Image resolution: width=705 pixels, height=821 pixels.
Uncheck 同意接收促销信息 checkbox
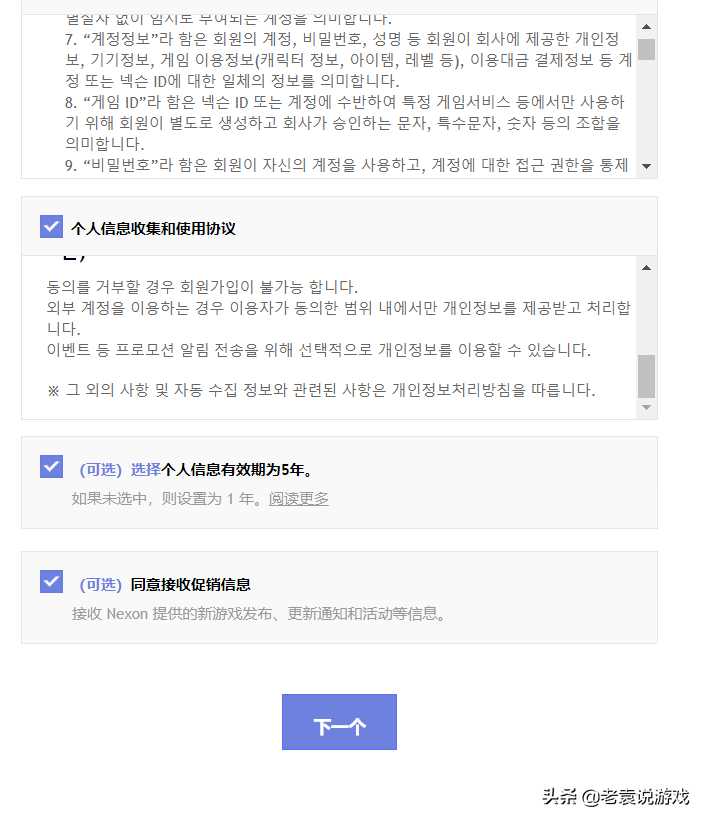[x=51, y=581]
